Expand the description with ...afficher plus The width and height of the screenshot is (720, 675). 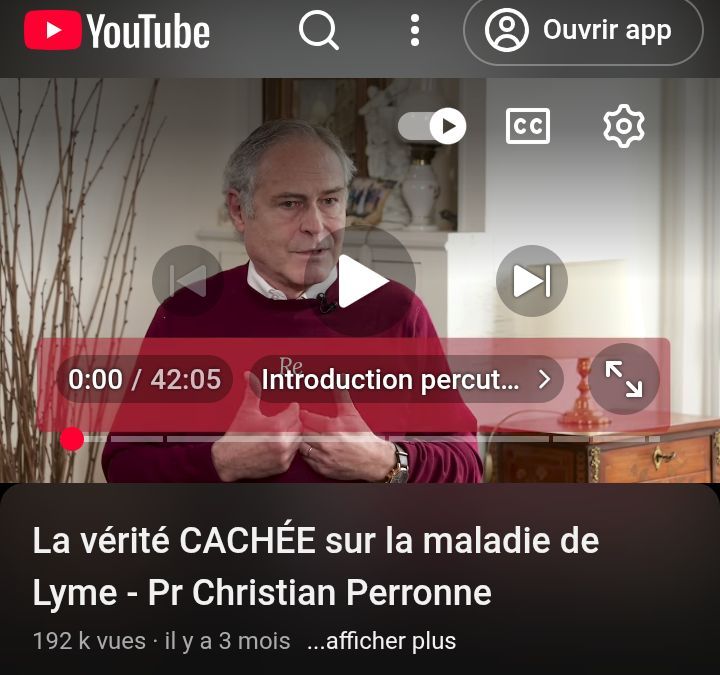(x=381, y=641)
